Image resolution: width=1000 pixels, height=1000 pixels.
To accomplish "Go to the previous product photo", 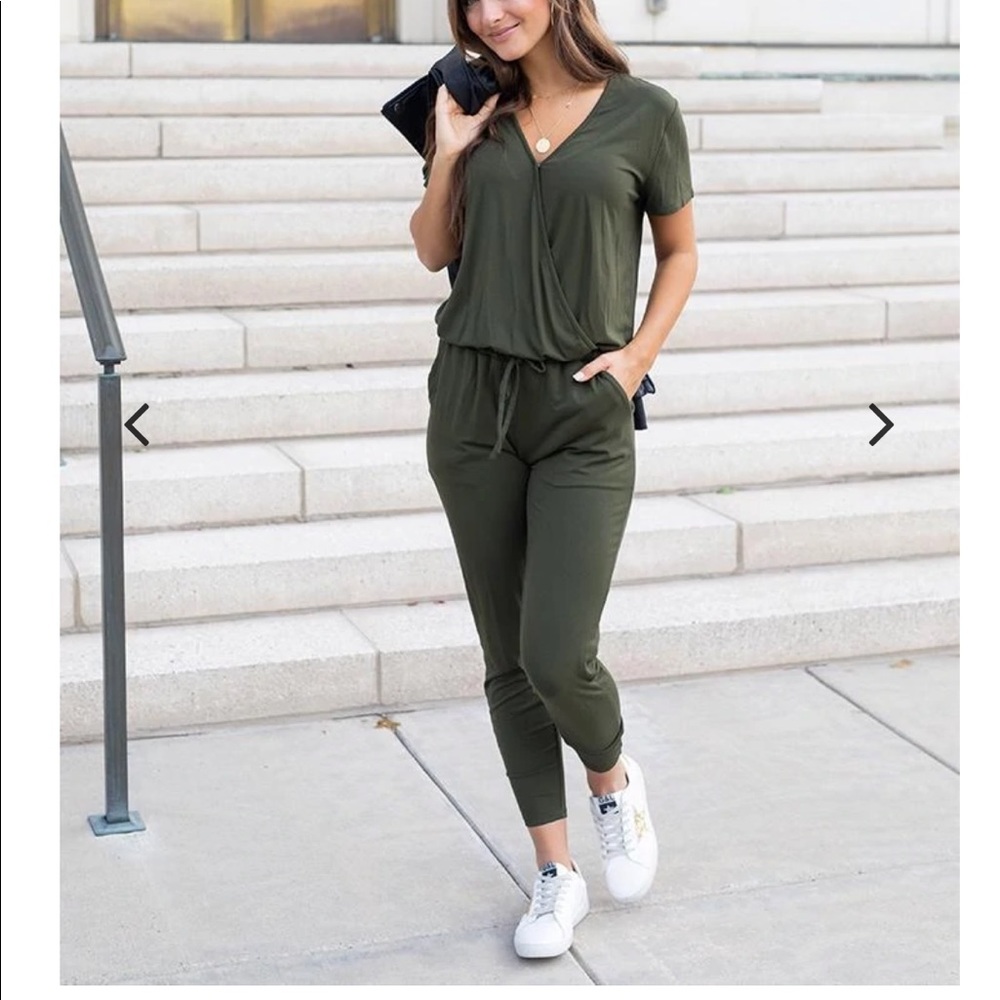I will [x=137, y=425].
